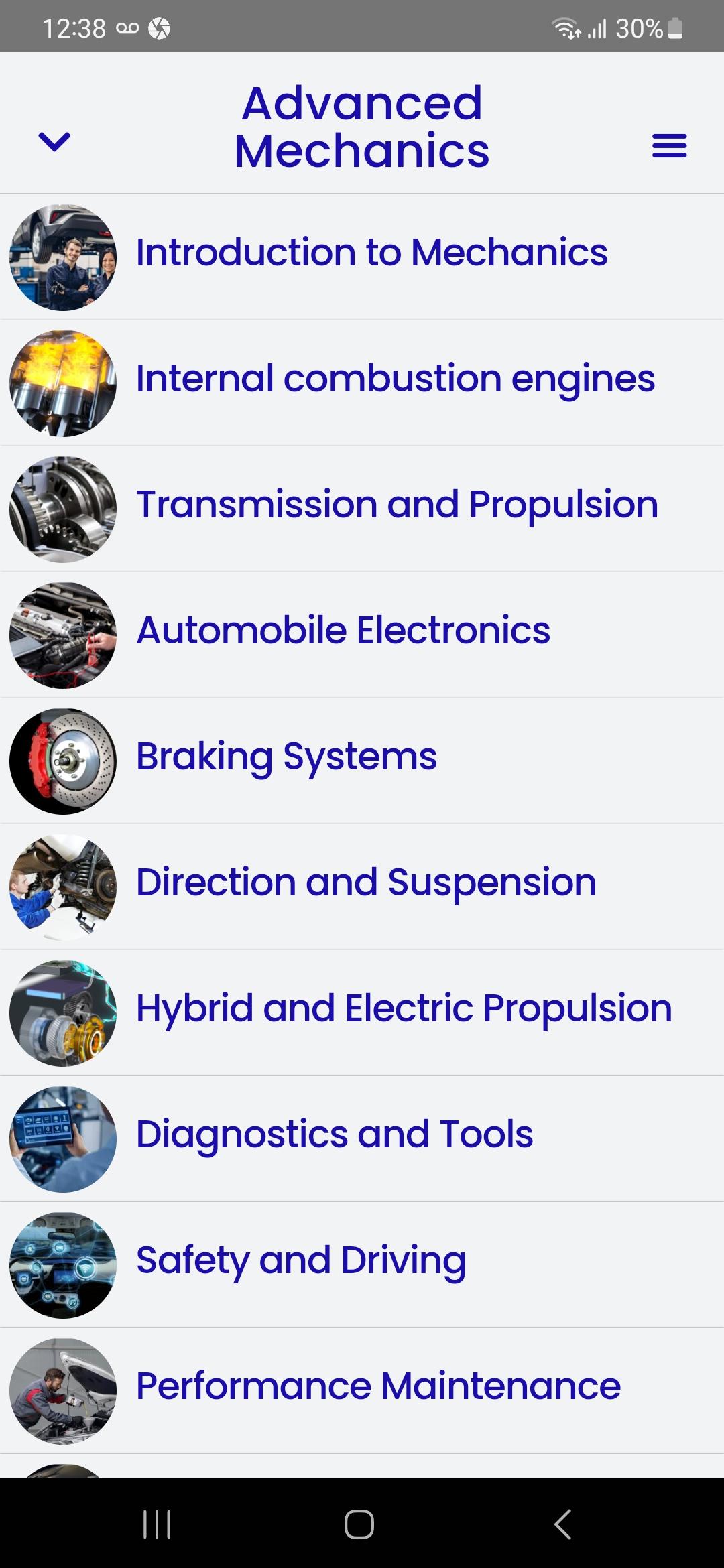Go to Safety and Driving
The height and width of the screenshot is (1568, 724).
coord(301,1260)
